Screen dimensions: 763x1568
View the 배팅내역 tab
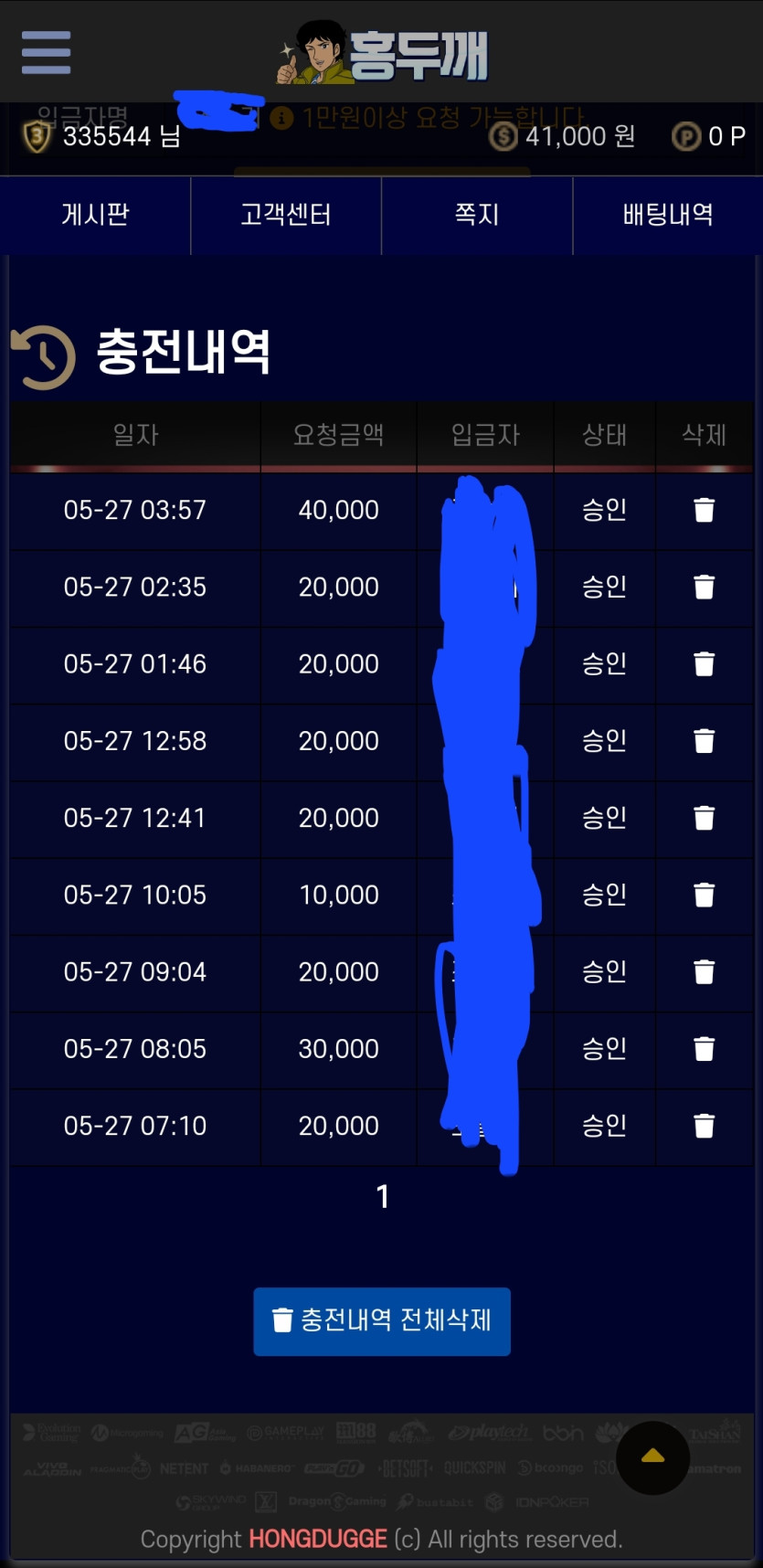pos(668,215)
